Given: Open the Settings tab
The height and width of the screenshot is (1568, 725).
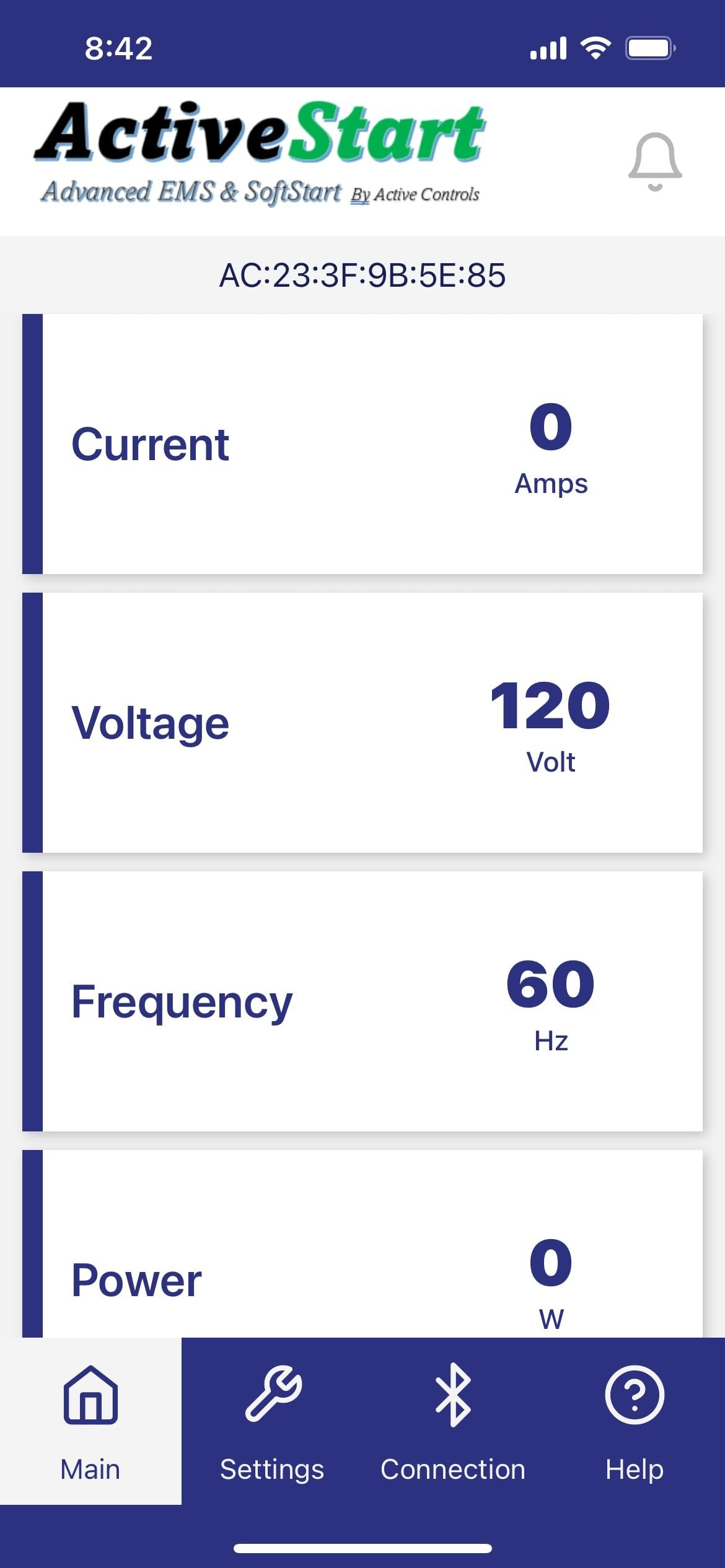Looking at the screenshot, I should (272, 1421).
